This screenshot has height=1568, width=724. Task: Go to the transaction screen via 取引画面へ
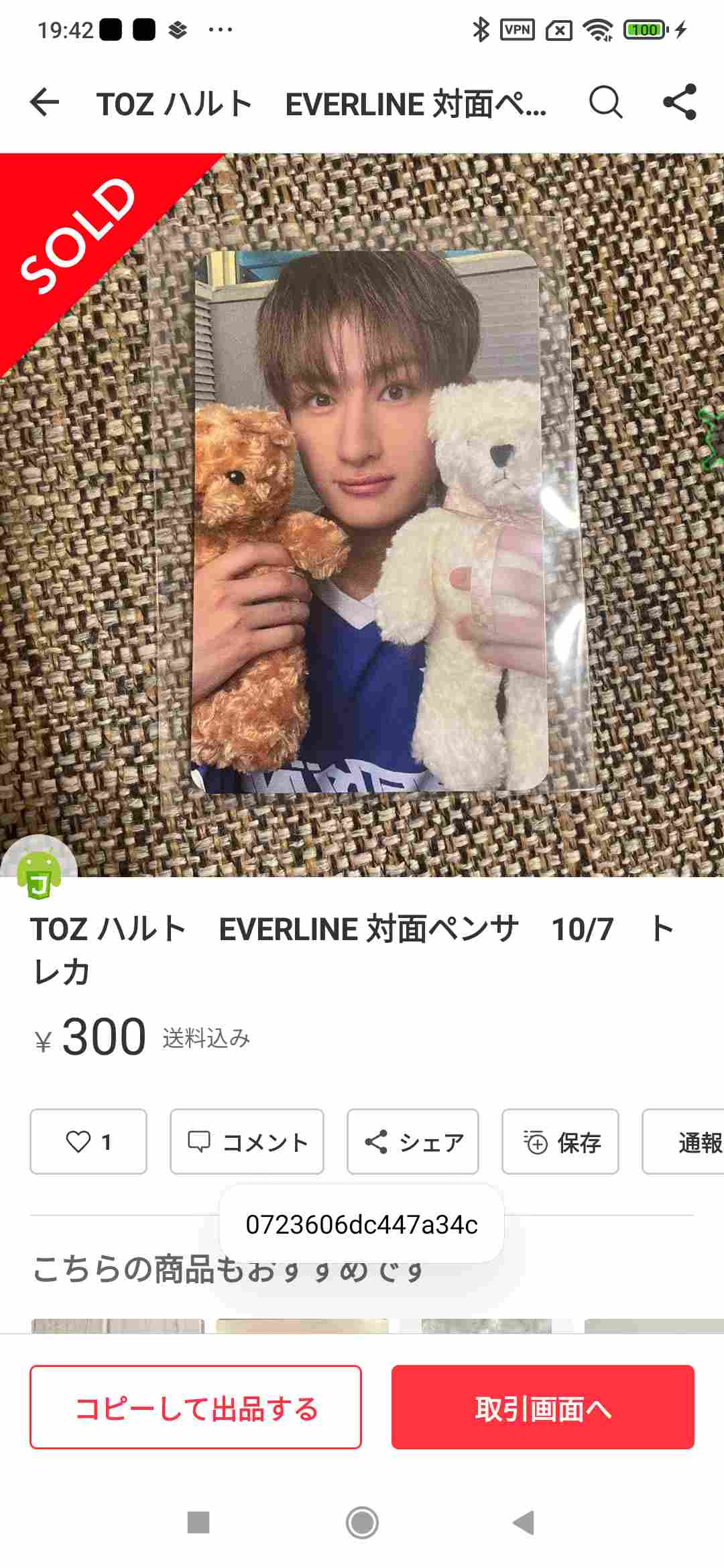point(543,1407)
